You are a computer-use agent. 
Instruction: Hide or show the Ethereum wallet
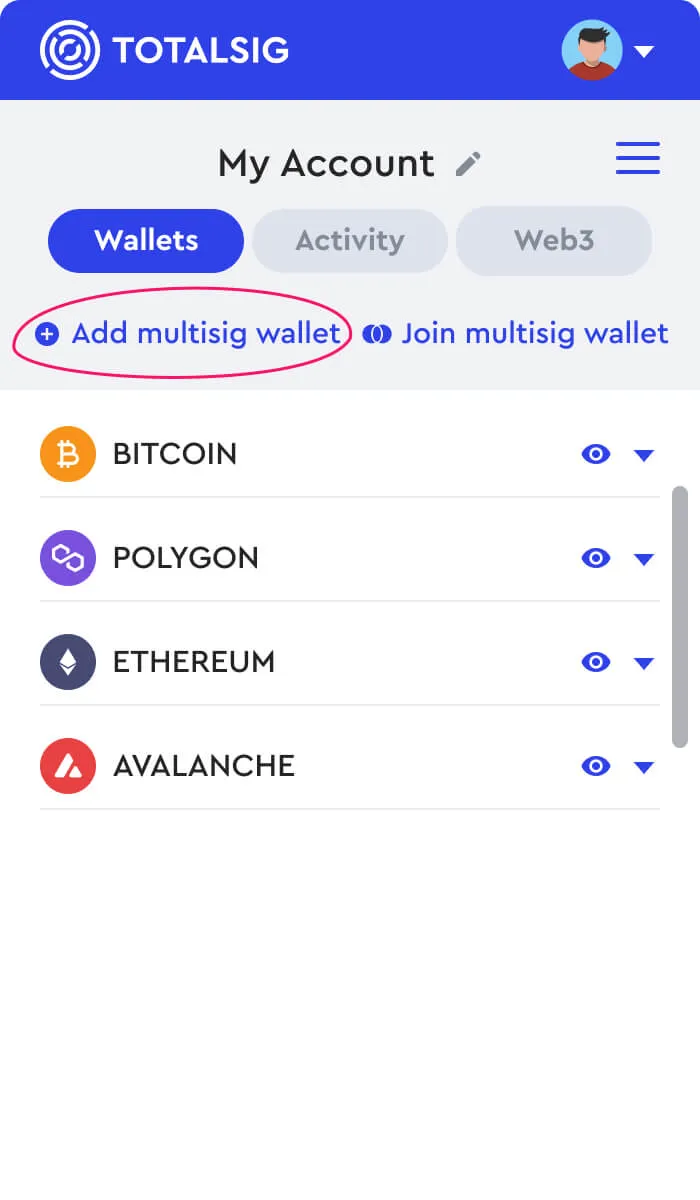click(x=596, y=662)
